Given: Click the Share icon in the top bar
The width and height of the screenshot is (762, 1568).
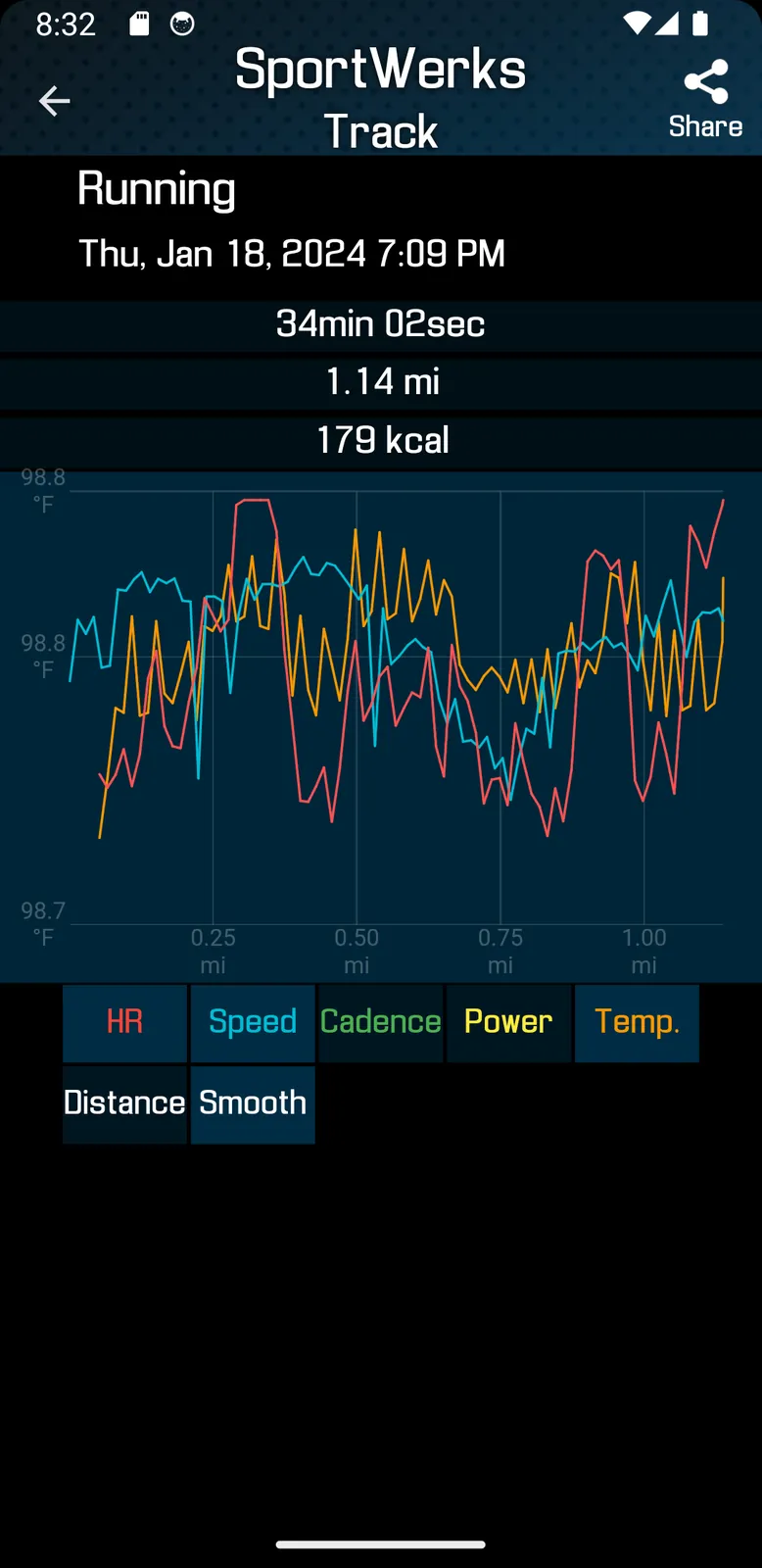Looking at the screenshot, I should (706, 83).
